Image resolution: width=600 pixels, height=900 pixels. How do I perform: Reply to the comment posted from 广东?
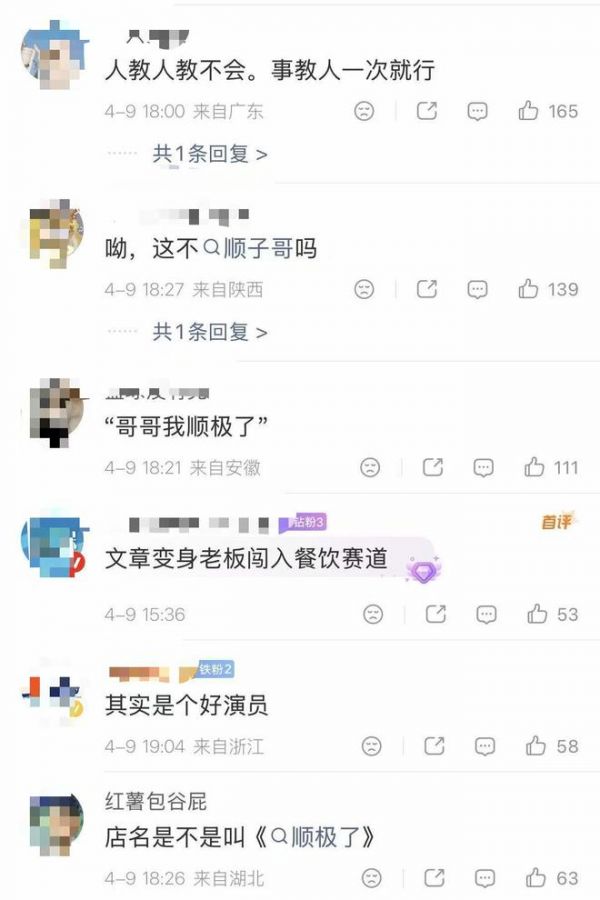[478, 112]
